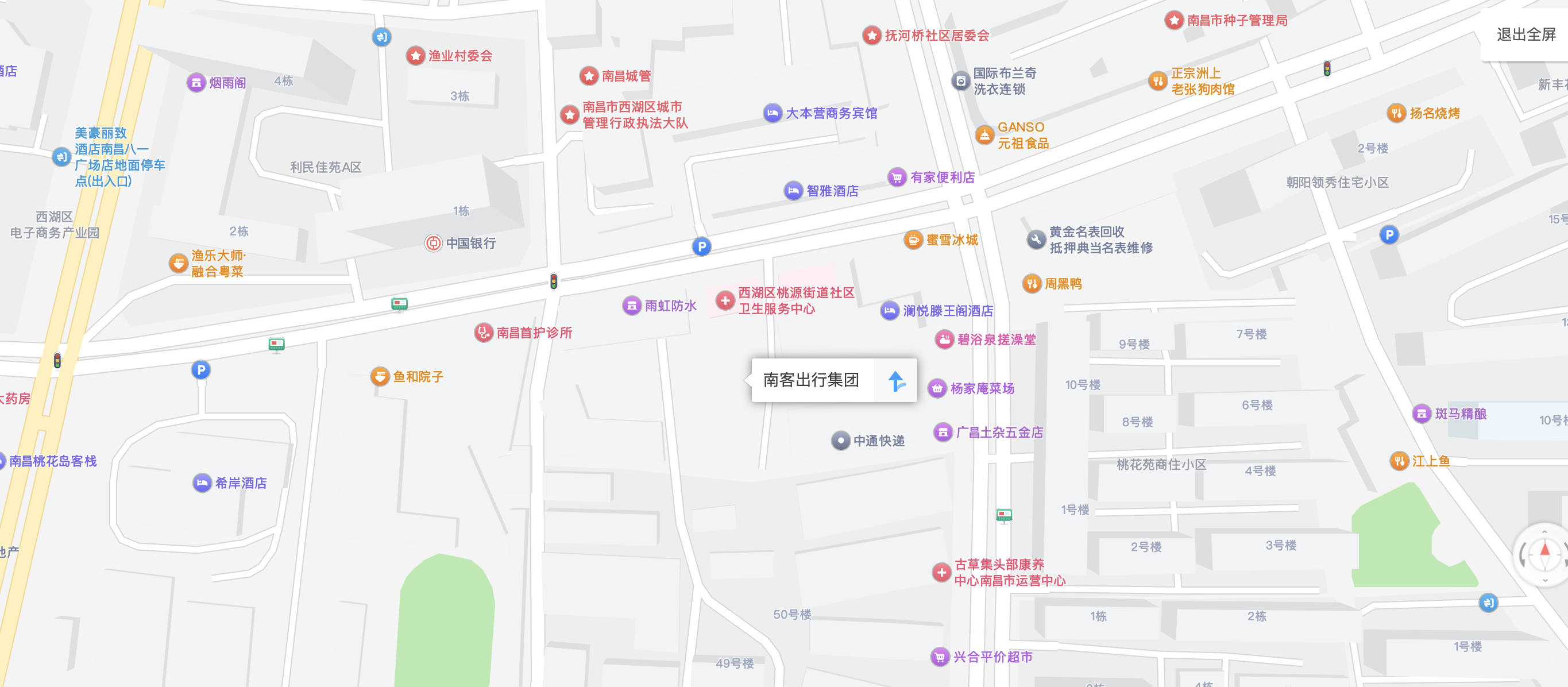The width and height of the screenshot is (1568, 687).
Task: Open the 渔业村委会 marker
Action: 416,56
